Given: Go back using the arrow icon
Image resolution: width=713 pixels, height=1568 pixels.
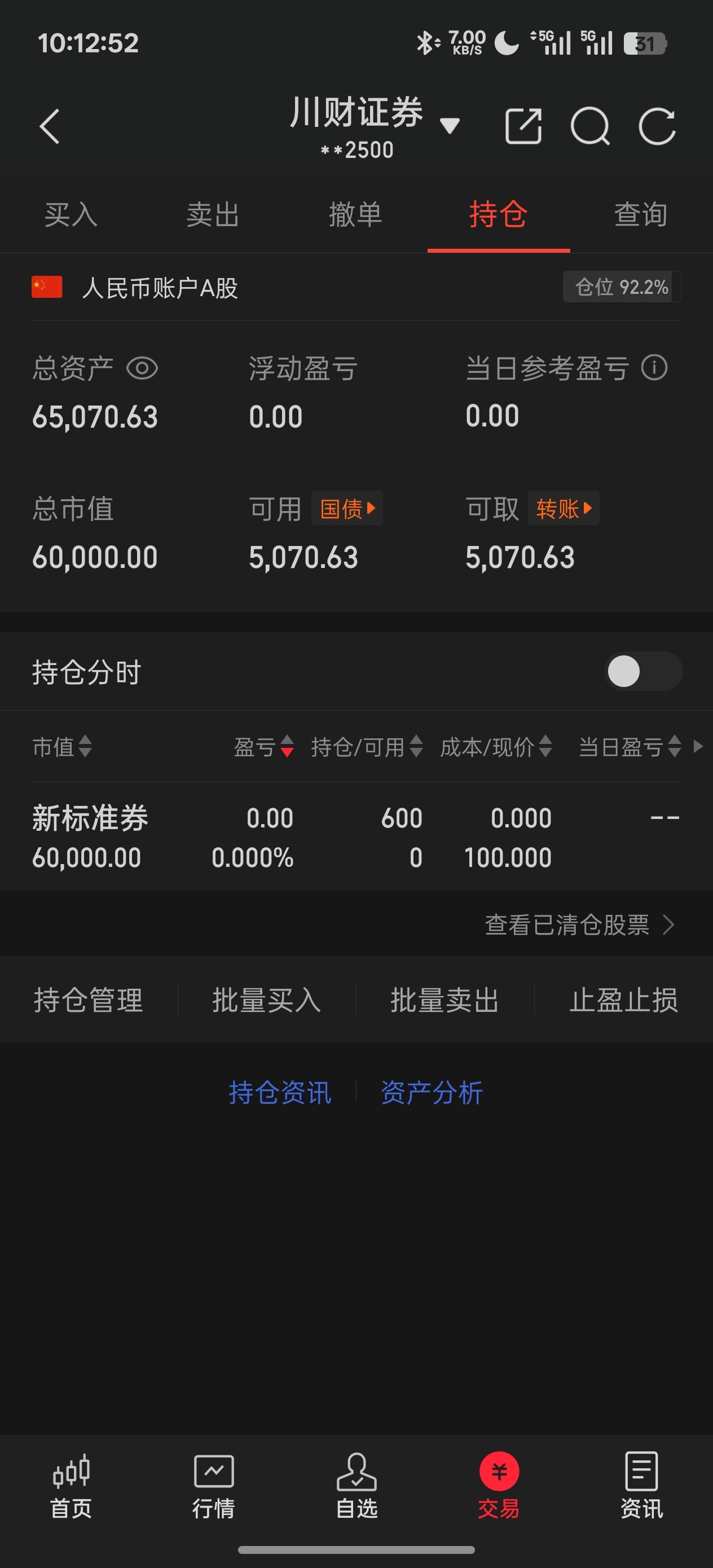Looking at the screenshot, I should coord(50,126).
